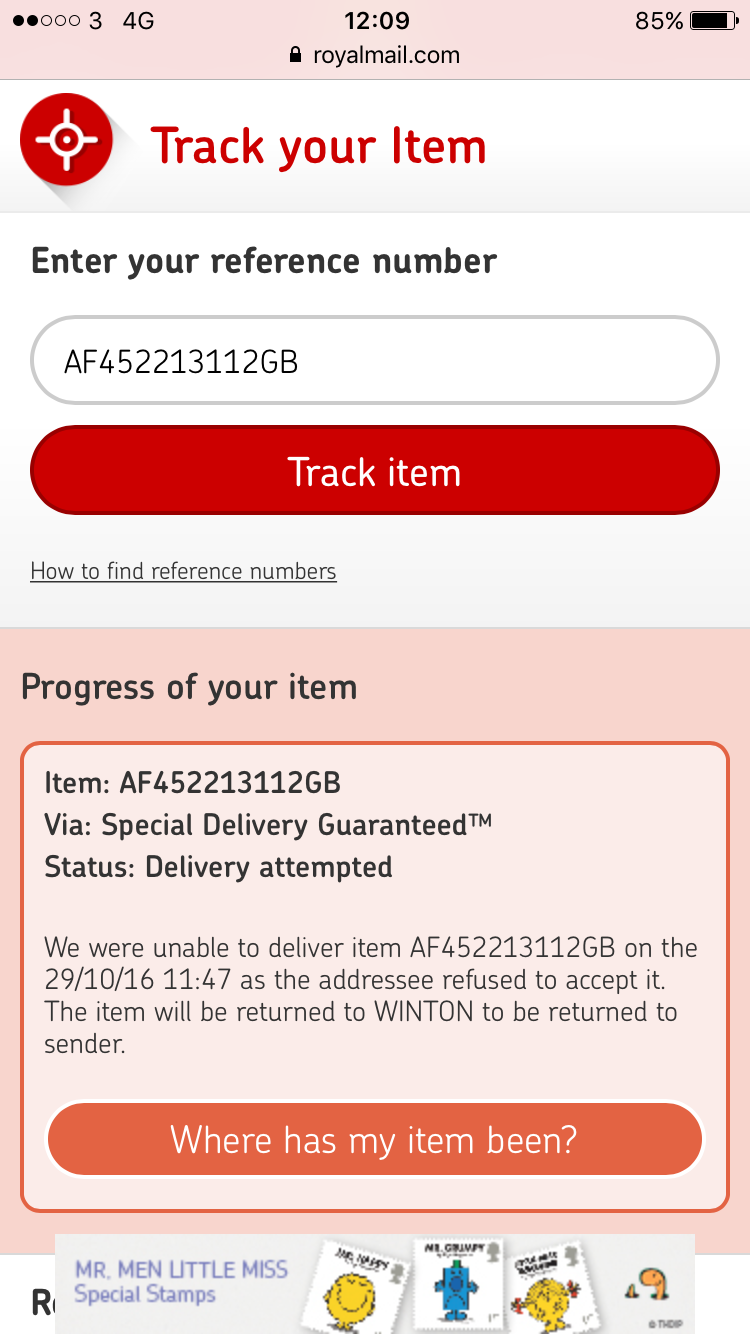The height and width of the screenshot is (1334, 750).
Task: Tap the red Track item button
Action: point(375,471)
